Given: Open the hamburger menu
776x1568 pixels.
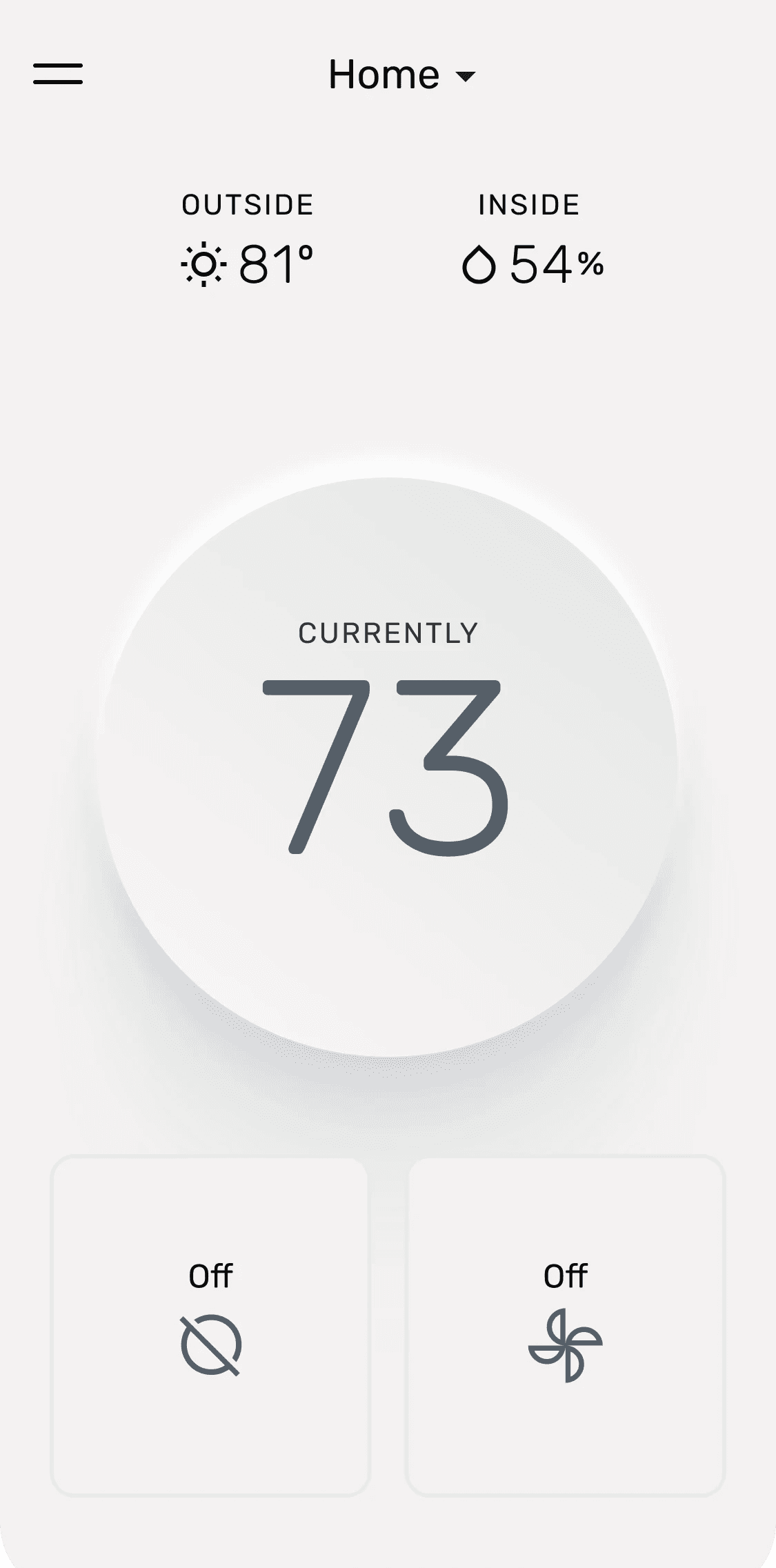Looking at the screenshot, I should tap(58, 74).
